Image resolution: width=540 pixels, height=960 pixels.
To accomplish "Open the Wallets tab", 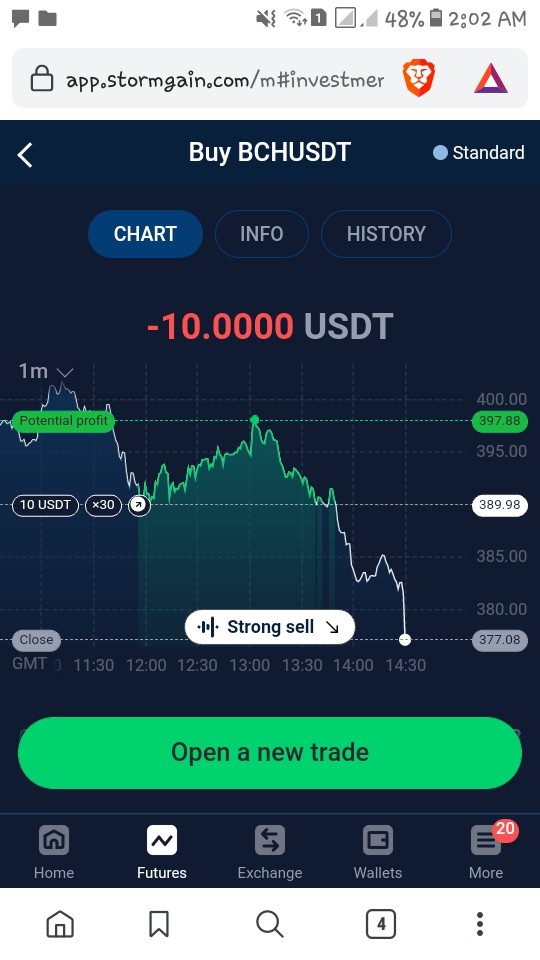I will click(378, 852).
